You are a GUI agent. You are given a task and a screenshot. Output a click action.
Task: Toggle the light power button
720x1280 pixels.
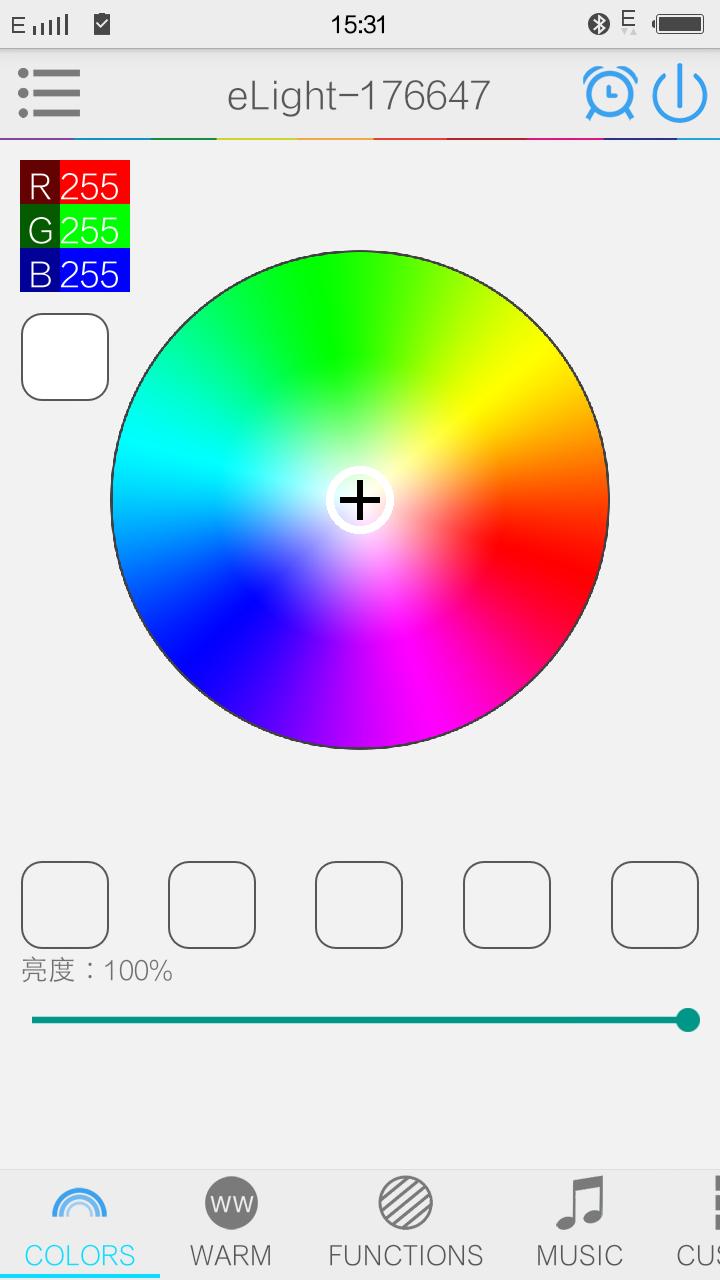680,94
